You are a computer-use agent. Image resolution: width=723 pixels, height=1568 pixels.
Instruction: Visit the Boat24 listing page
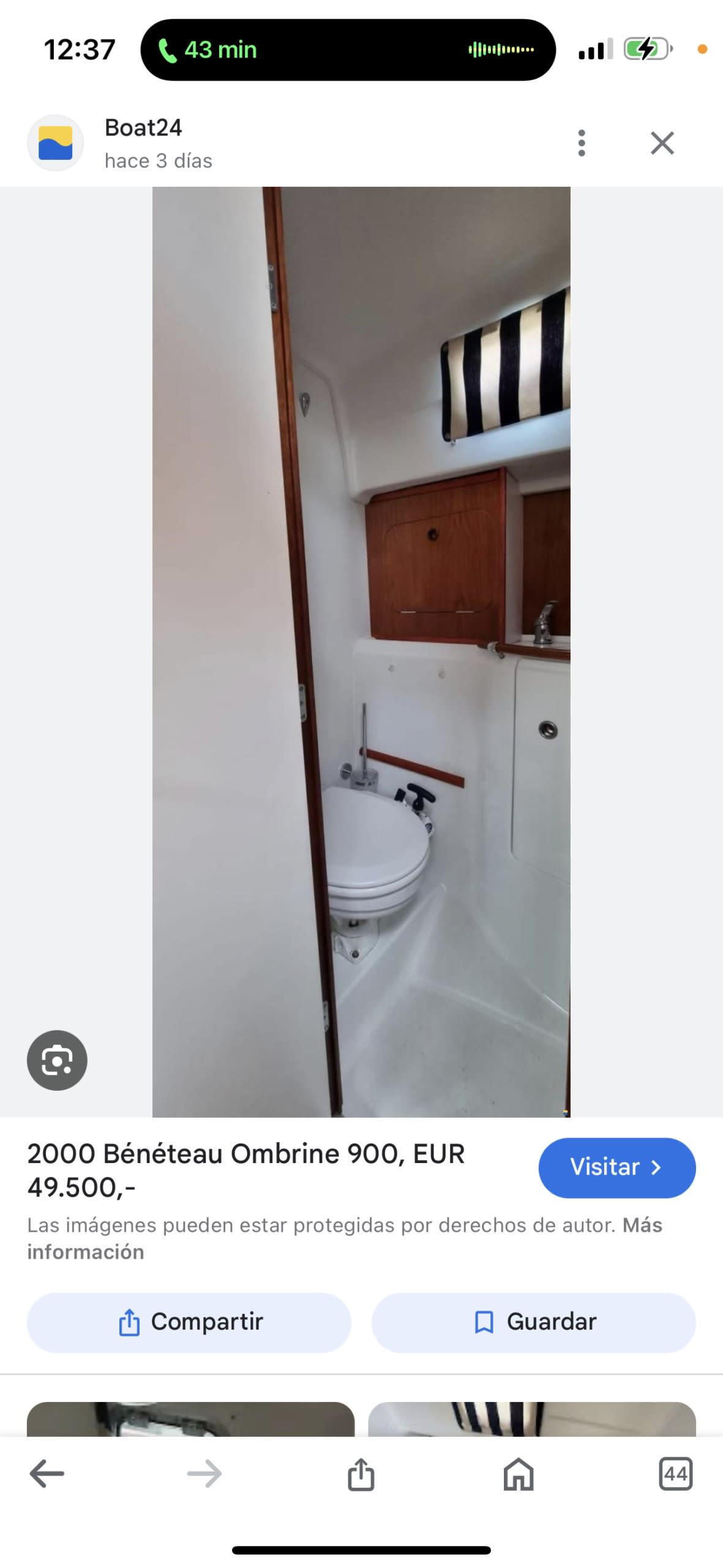616,1167
